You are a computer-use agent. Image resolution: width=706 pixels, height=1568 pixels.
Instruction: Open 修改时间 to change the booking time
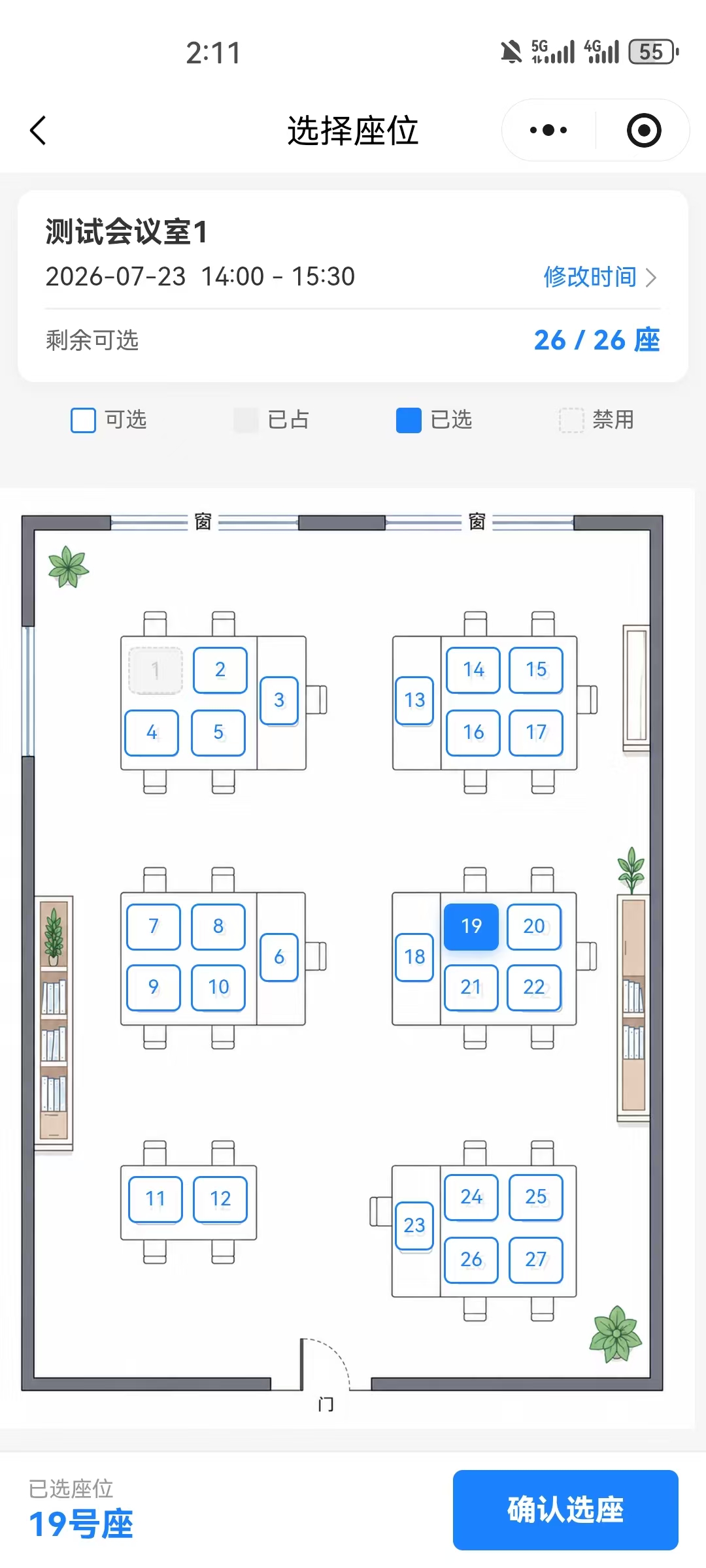pos(600,277)
